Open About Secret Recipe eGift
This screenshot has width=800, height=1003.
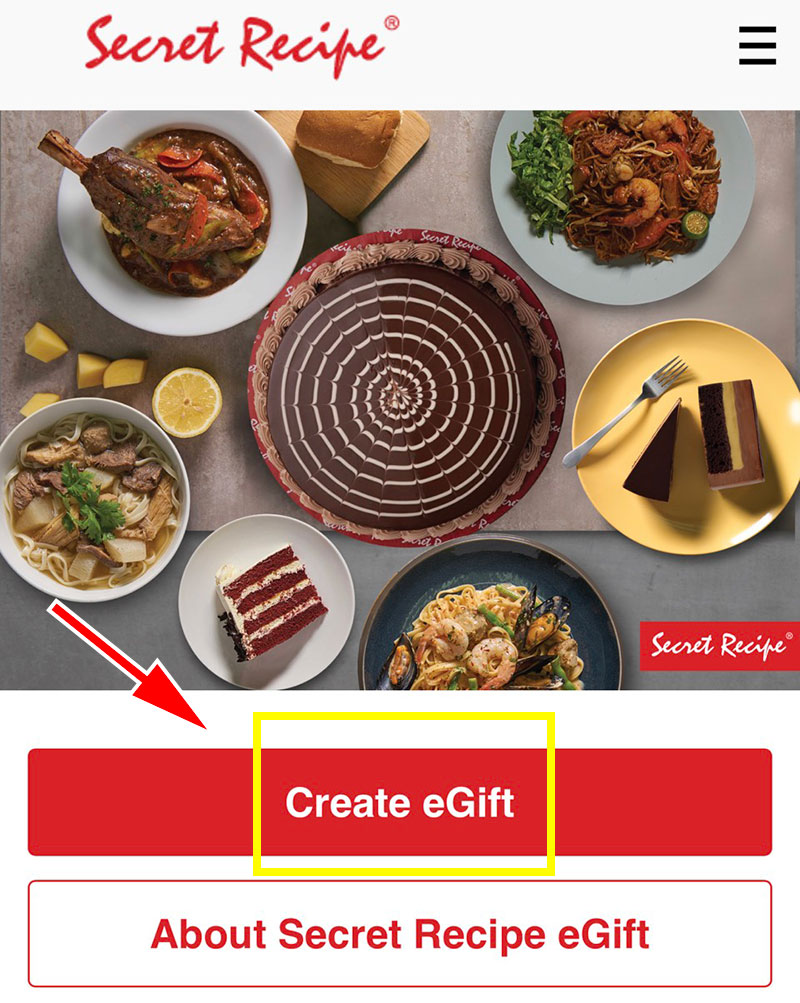[x=400, y=933]
